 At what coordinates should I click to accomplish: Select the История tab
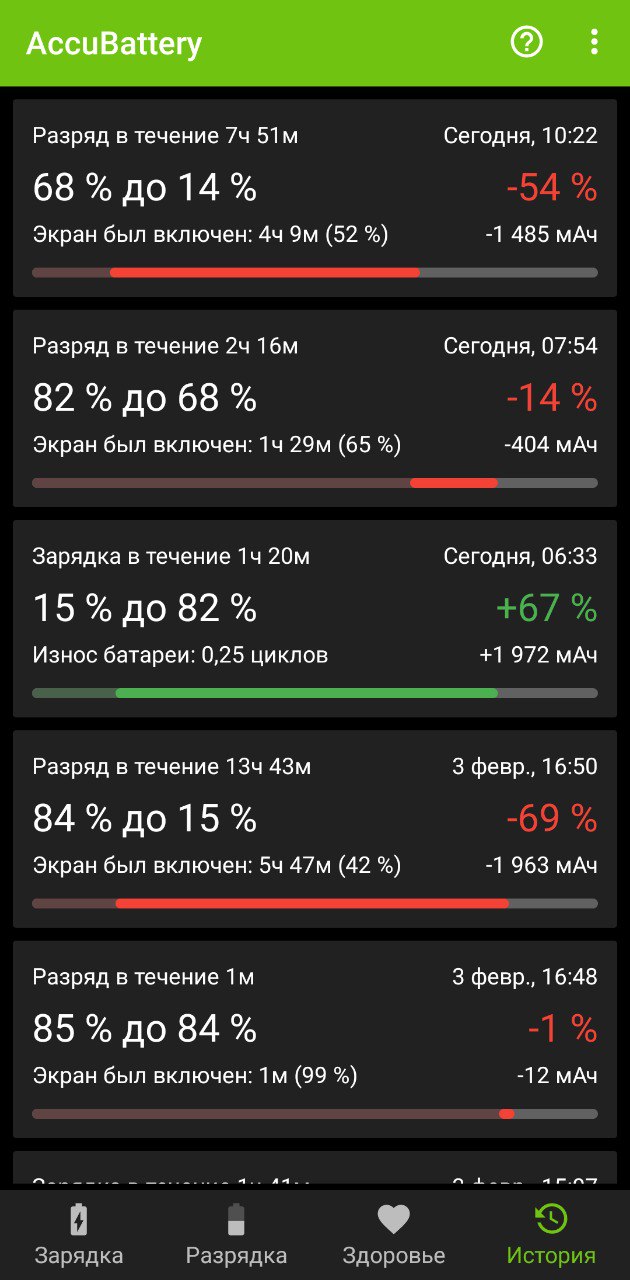click(x=551, y=1235)
